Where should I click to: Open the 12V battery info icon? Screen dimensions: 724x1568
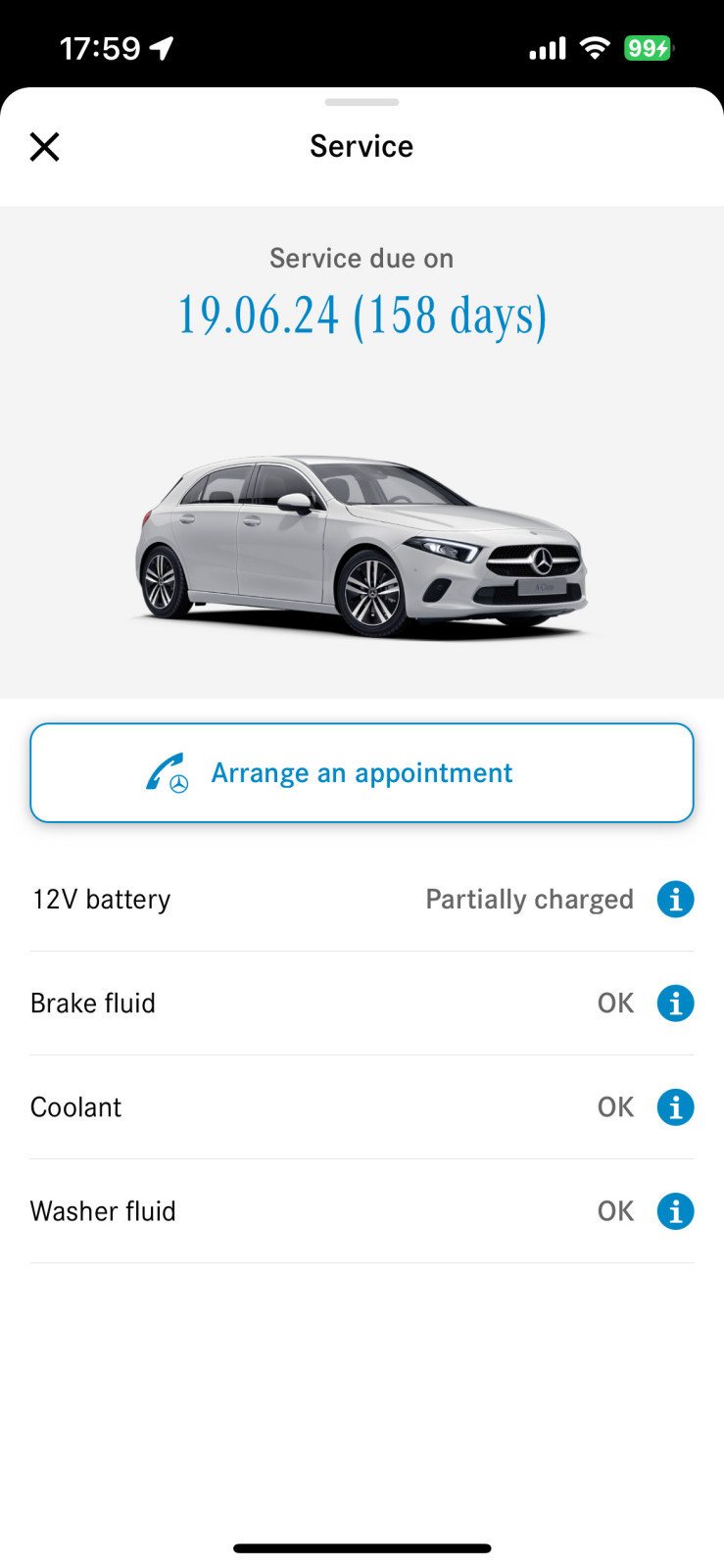click(x=675, y=899)
